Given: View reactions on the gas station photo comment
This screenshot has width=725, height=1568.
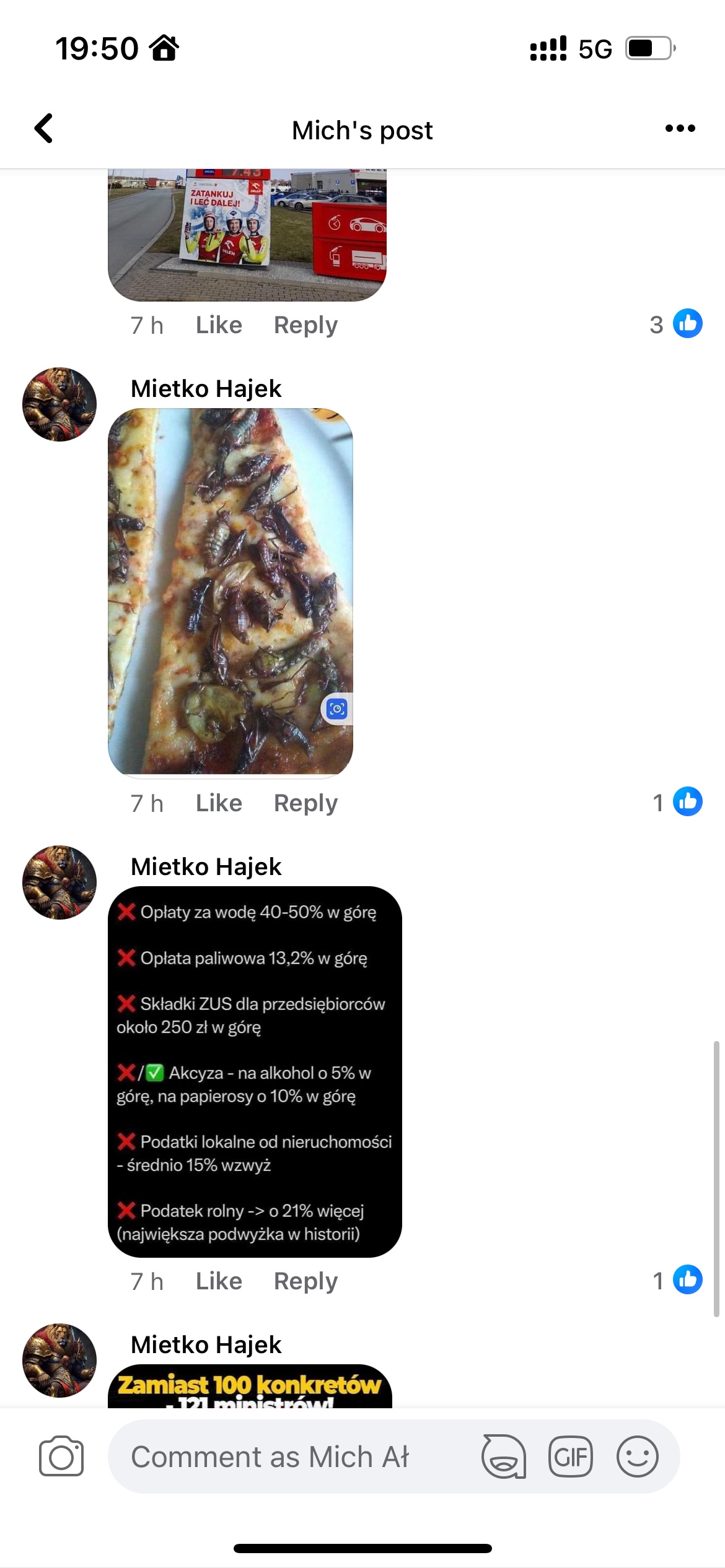Looking at the screenshot, I should pyautogui.click(x=675, y=324).
